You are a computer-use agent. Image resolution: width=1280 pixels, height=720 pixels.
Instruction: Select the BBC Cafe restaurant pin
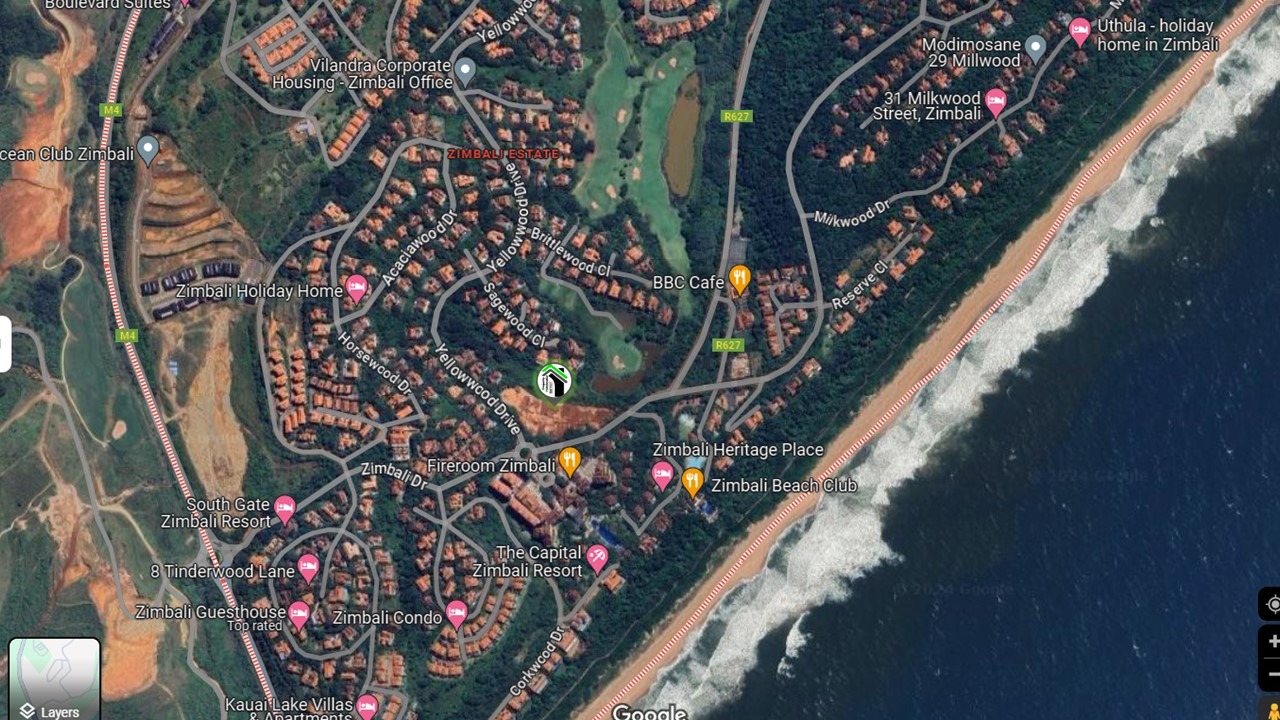pyautogui.click(x=739, y=279)
